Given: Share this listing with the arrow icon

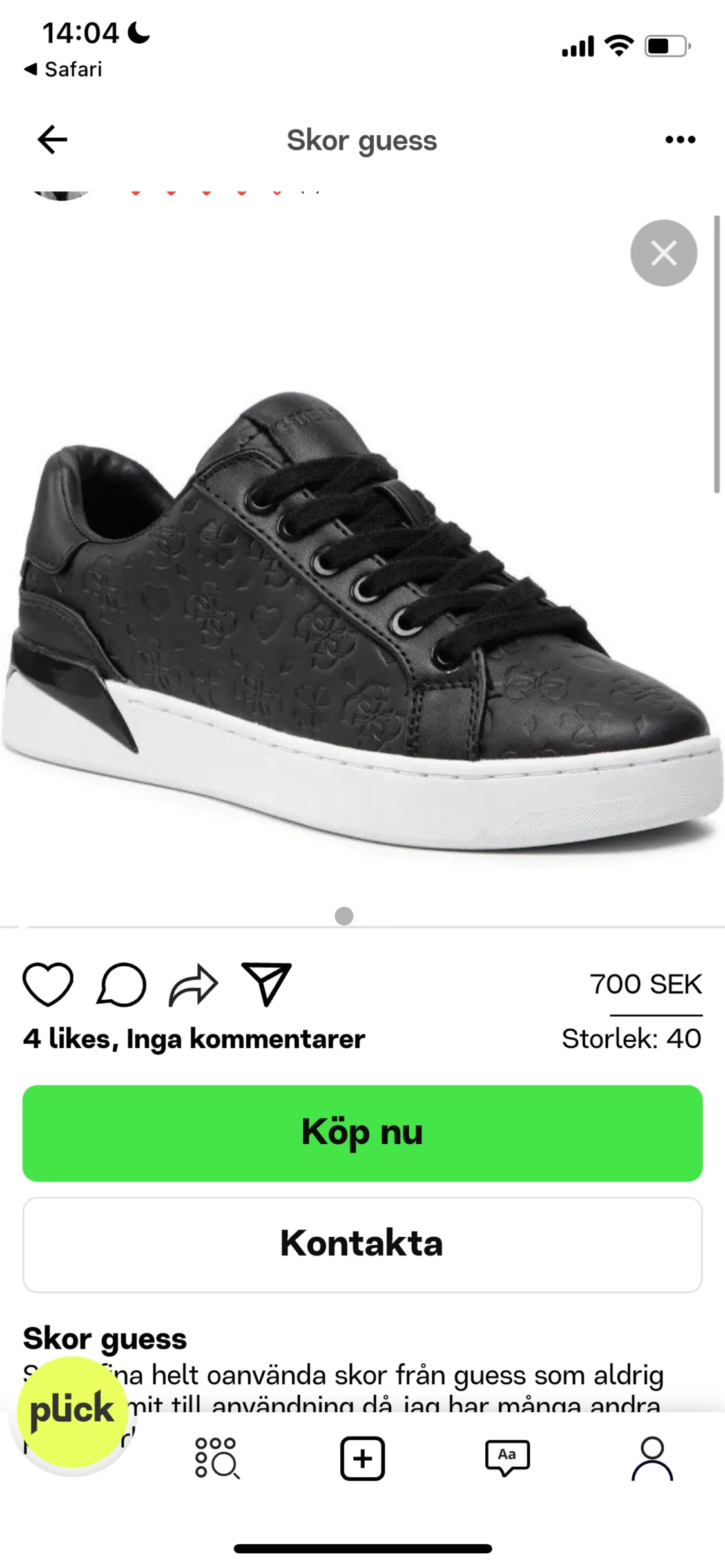Looking at the screenshot, I should pyautogui.click(x=193, y=984).
